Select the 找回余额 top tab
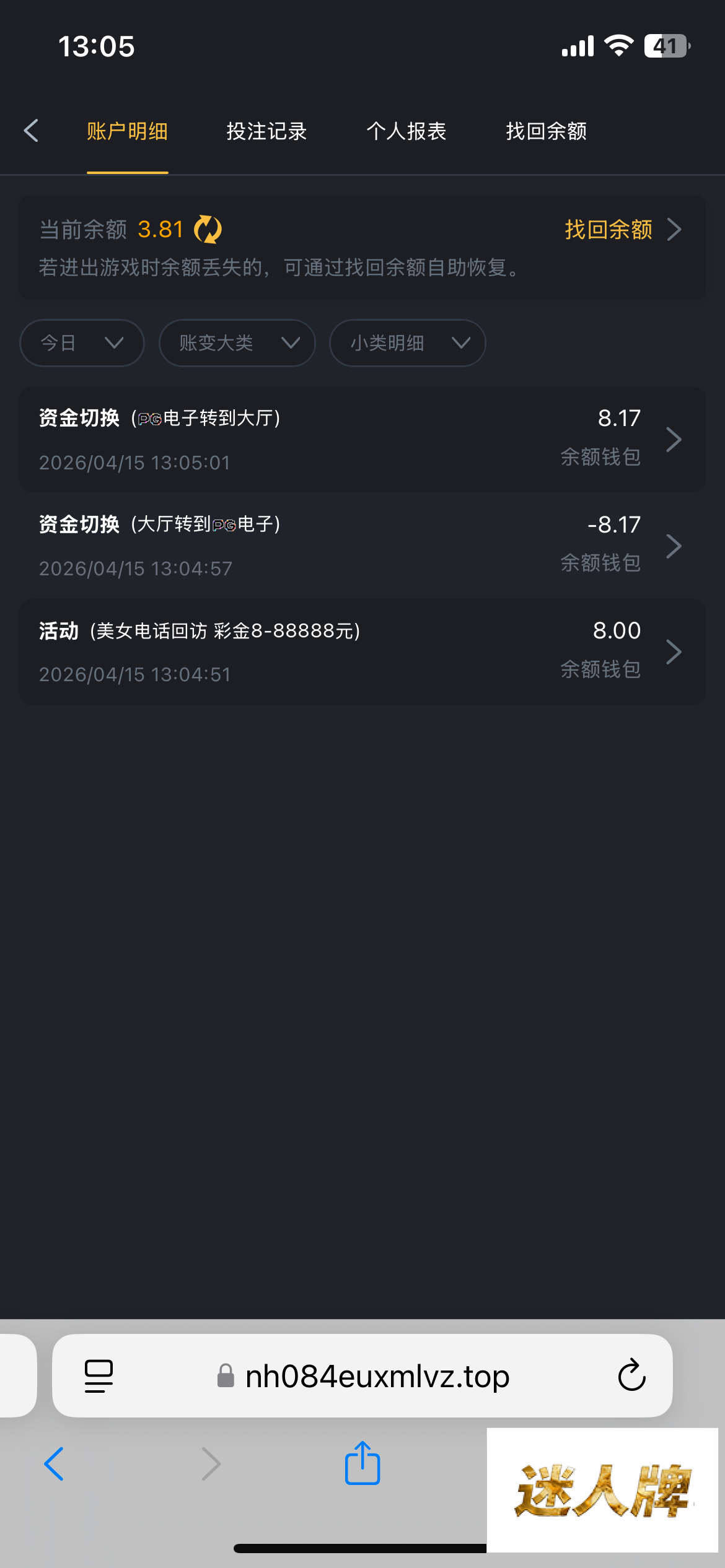The image size is (725, 1568). click(x=546, y=131)
